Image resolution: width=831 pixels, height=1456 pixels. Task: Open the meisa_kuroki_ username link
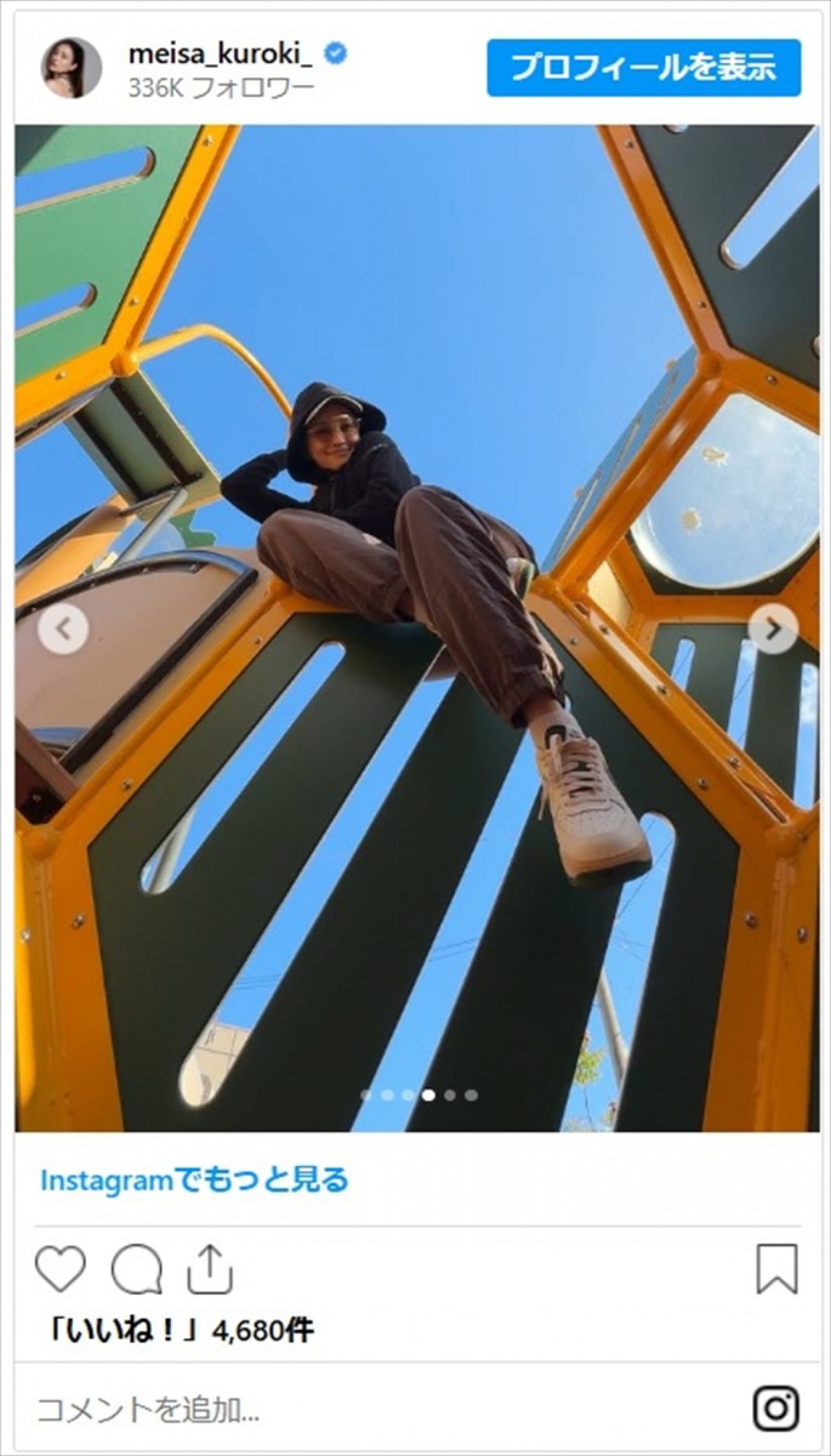pos(220,55)
